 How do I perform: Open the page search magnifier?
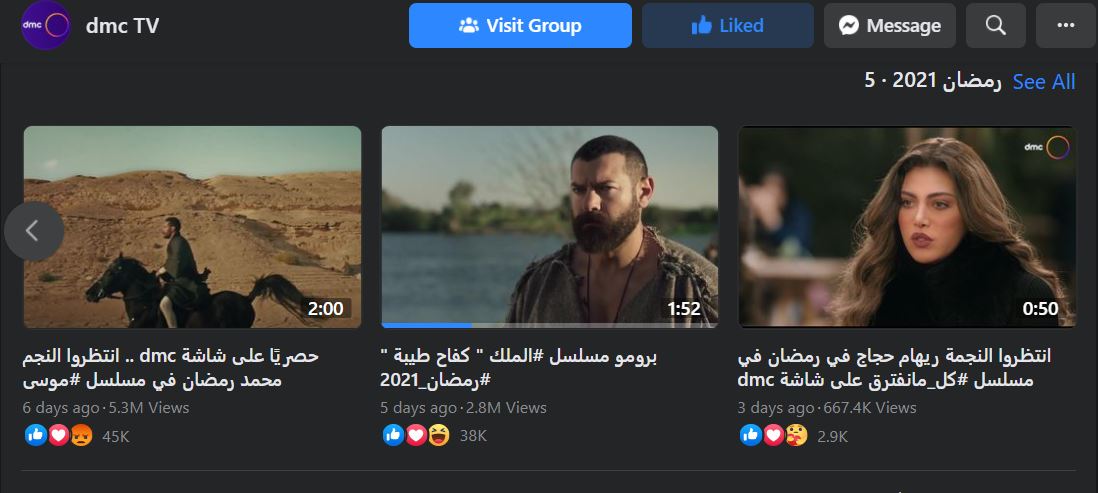[995, 26]
